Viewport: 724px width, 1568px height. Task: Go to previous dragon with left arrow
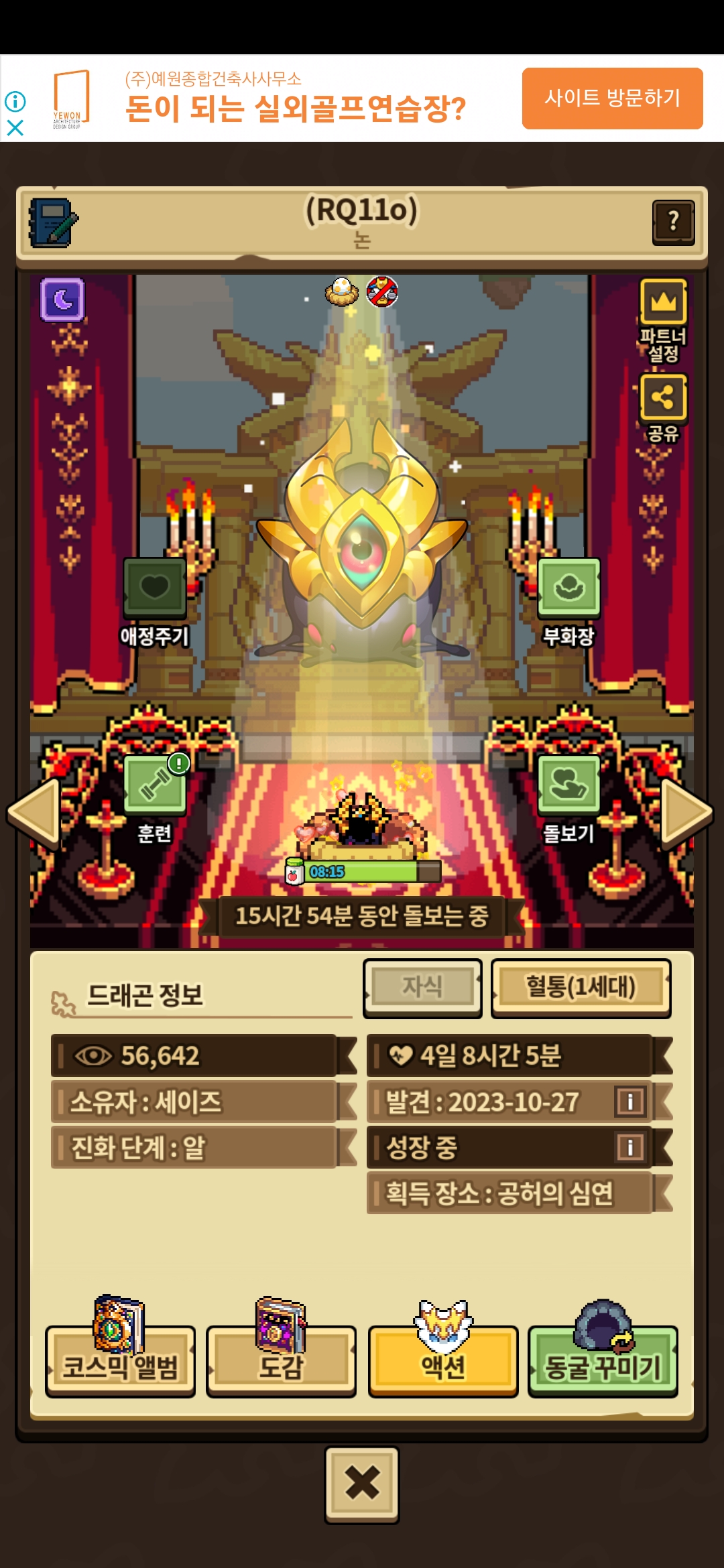pyautogui.click(x=34, y=812)
